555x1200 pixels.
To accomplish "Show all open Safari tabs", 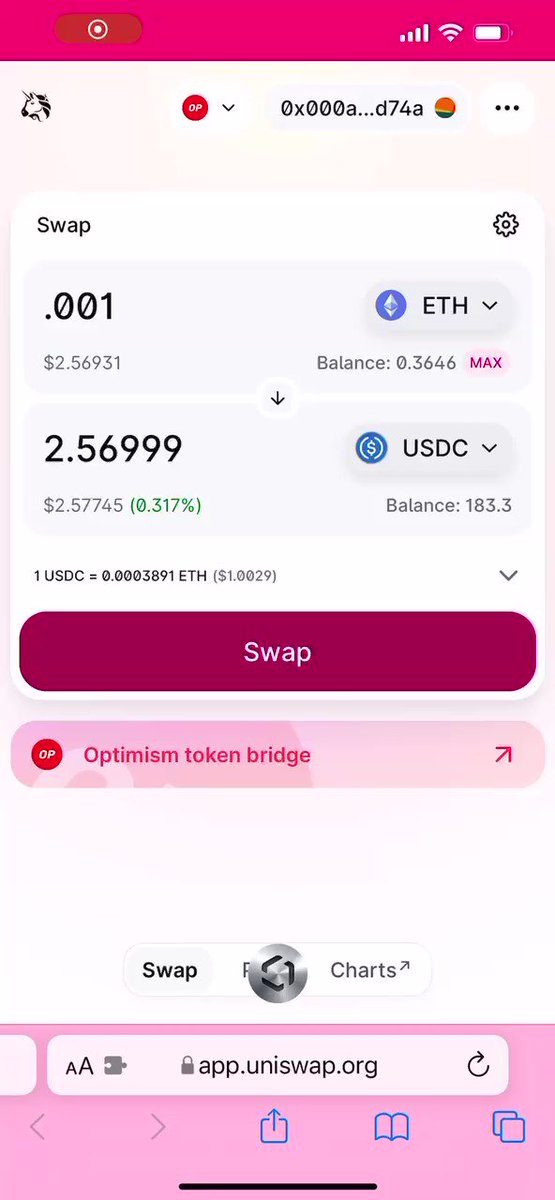I will [508, 1127].
